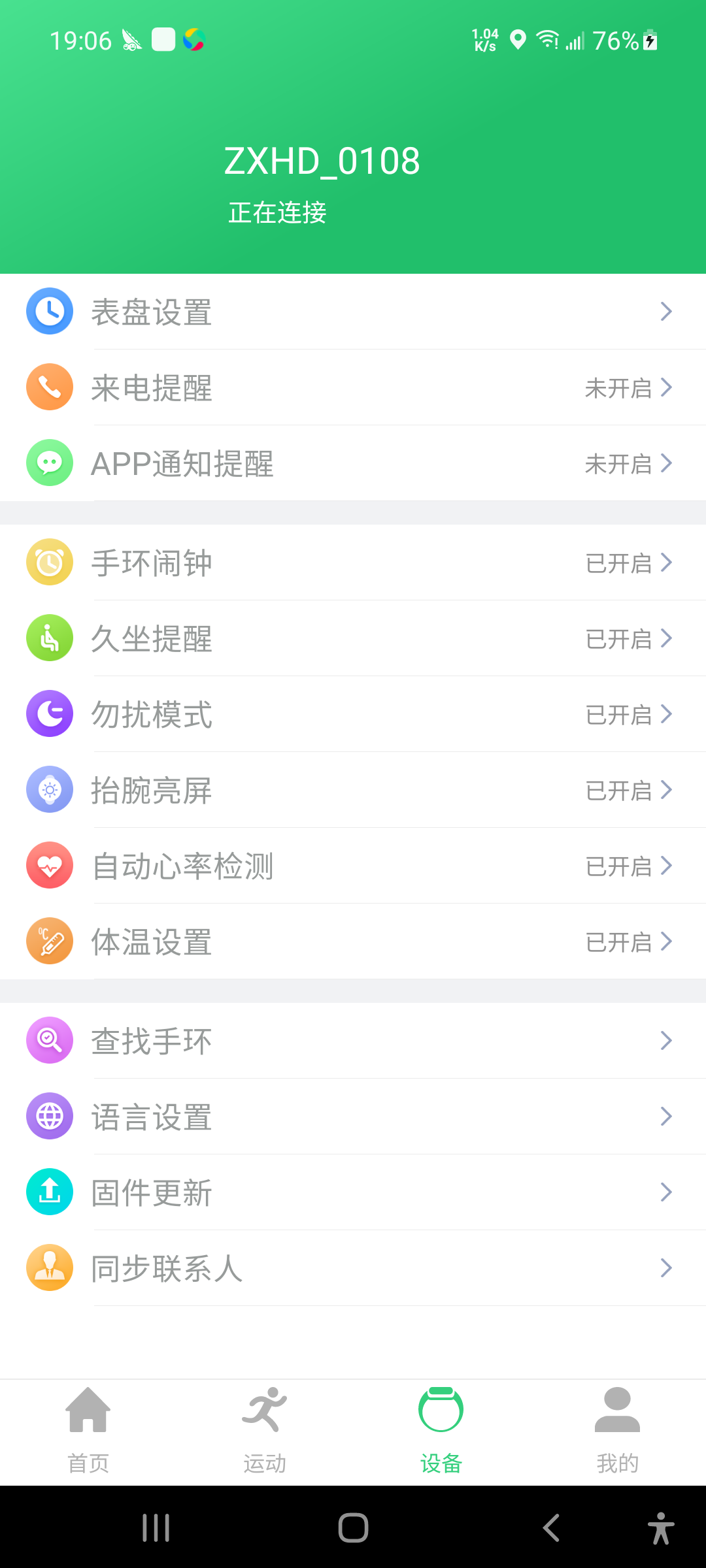Select 查找手环 to find the band

click(x=353, y=1041)
